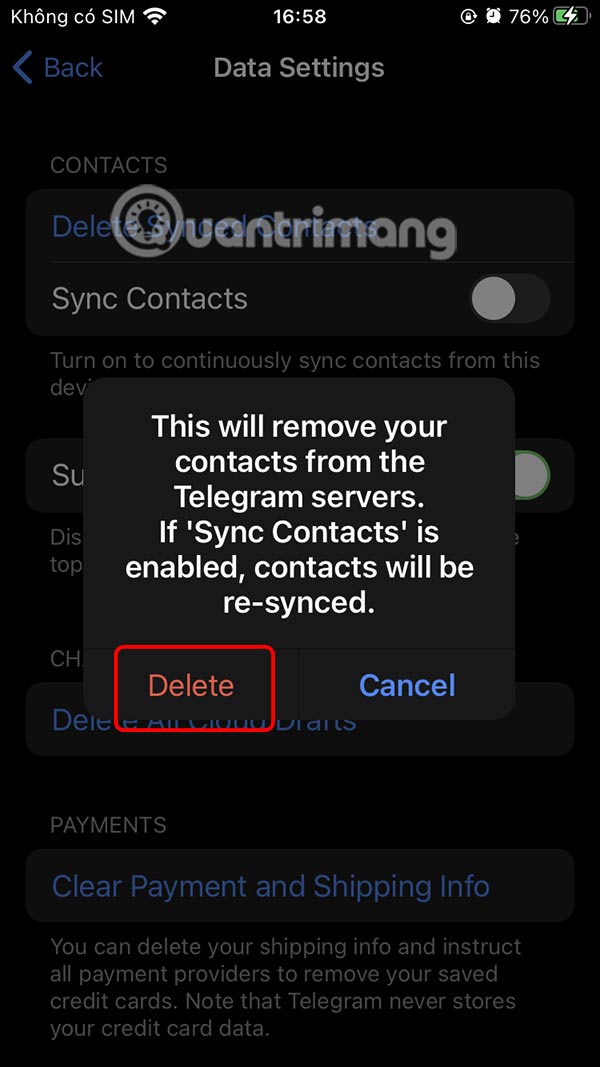Toggle the Sync Contacts switch
Screen dimensions: 600x1067
[508, 299]
